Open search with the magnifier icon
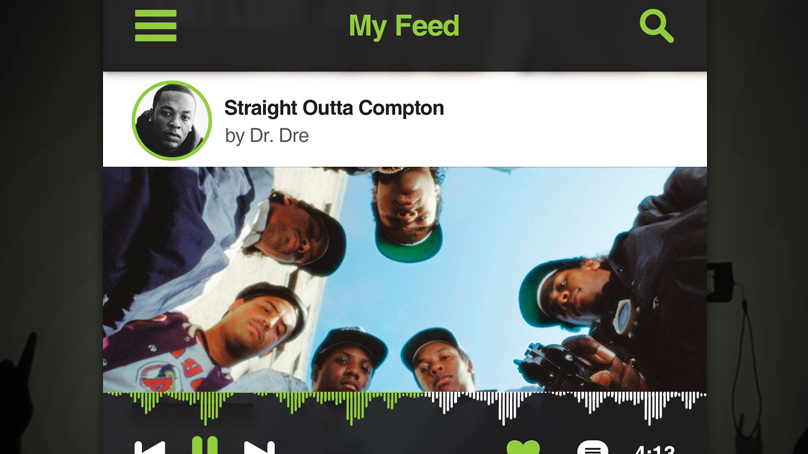The height and width of the screenshot is (454, 808). pos(656,26)
